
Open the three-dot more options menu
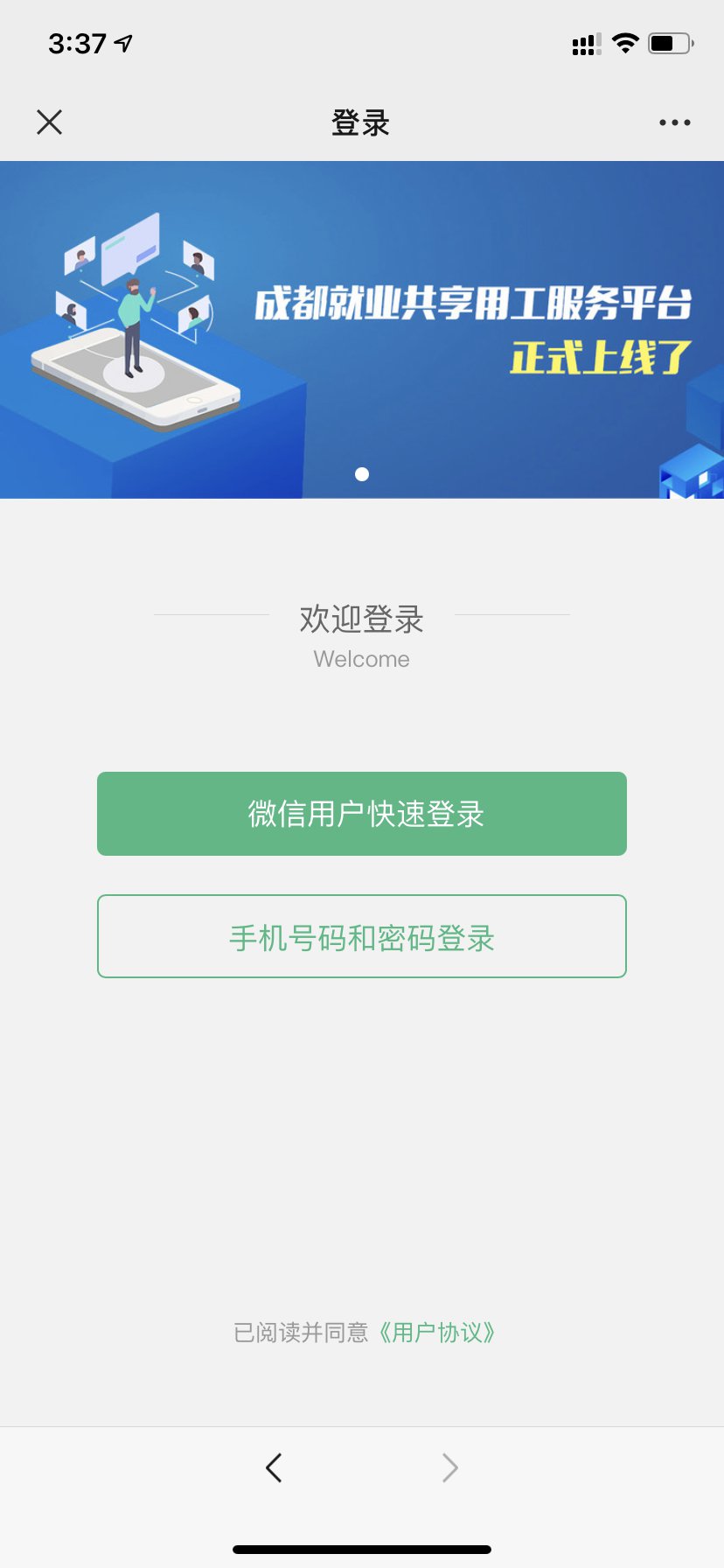[674, 122]
